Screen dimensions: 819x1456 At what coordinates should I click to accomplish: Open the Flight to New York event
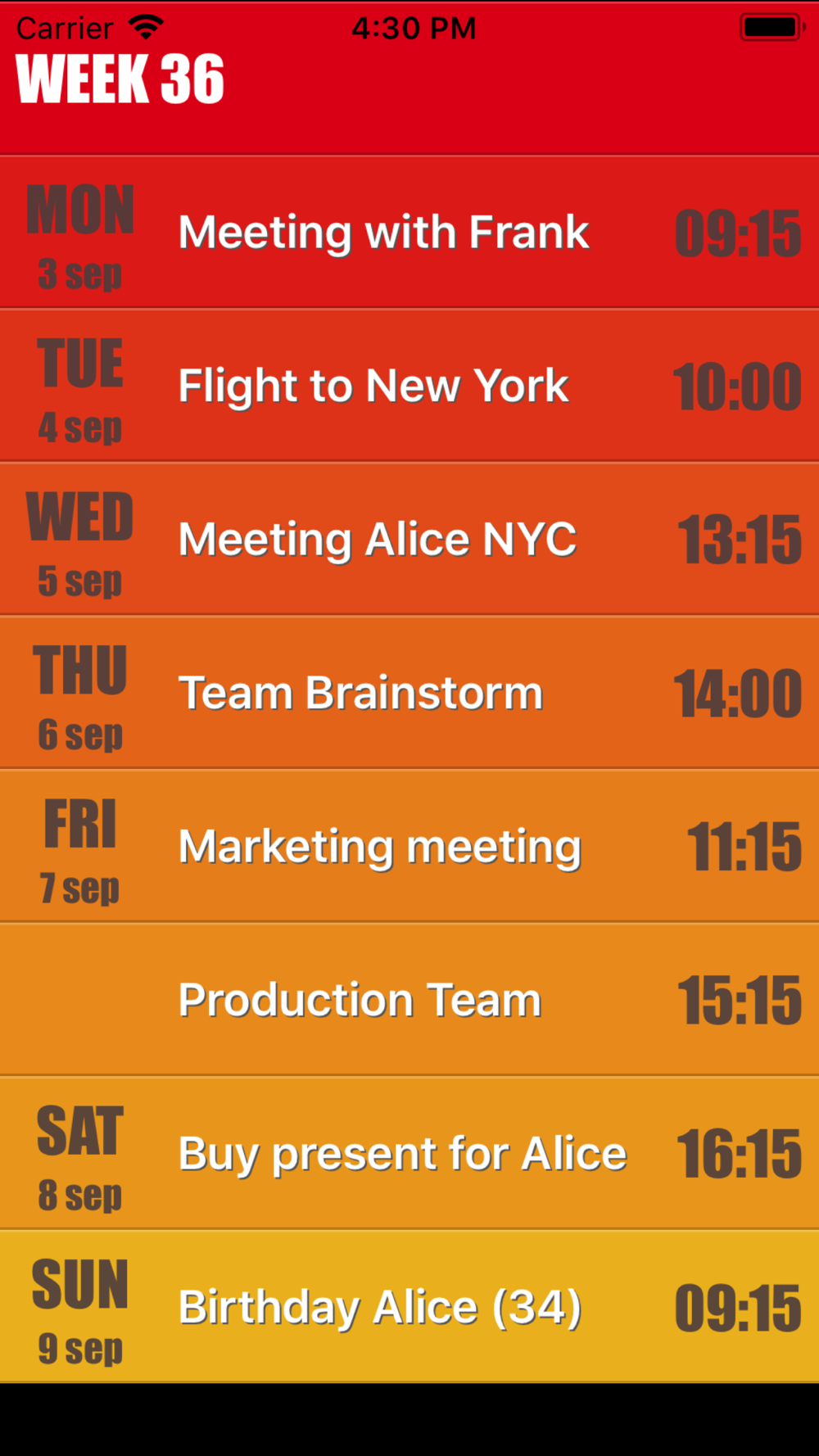click(x=409, y=386)
